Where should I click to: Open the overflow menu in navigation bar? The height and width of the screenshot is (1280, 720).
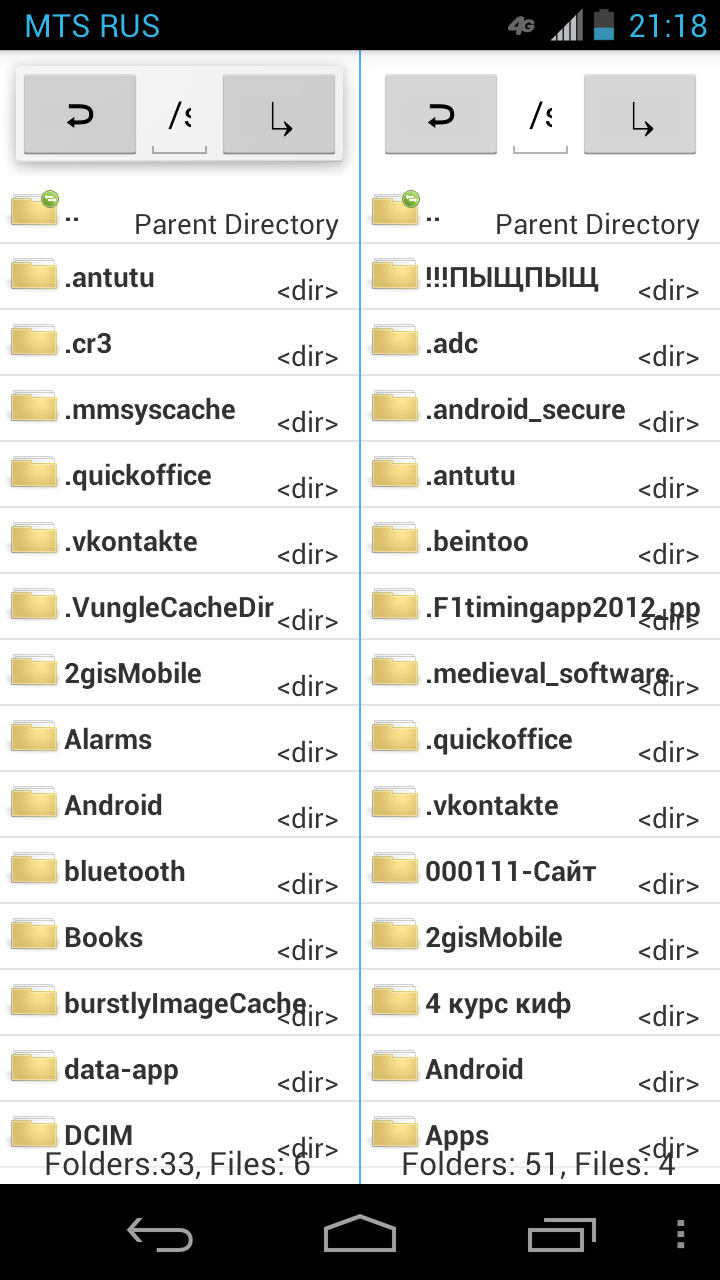pyautogui.click(x=681, y=1233)
